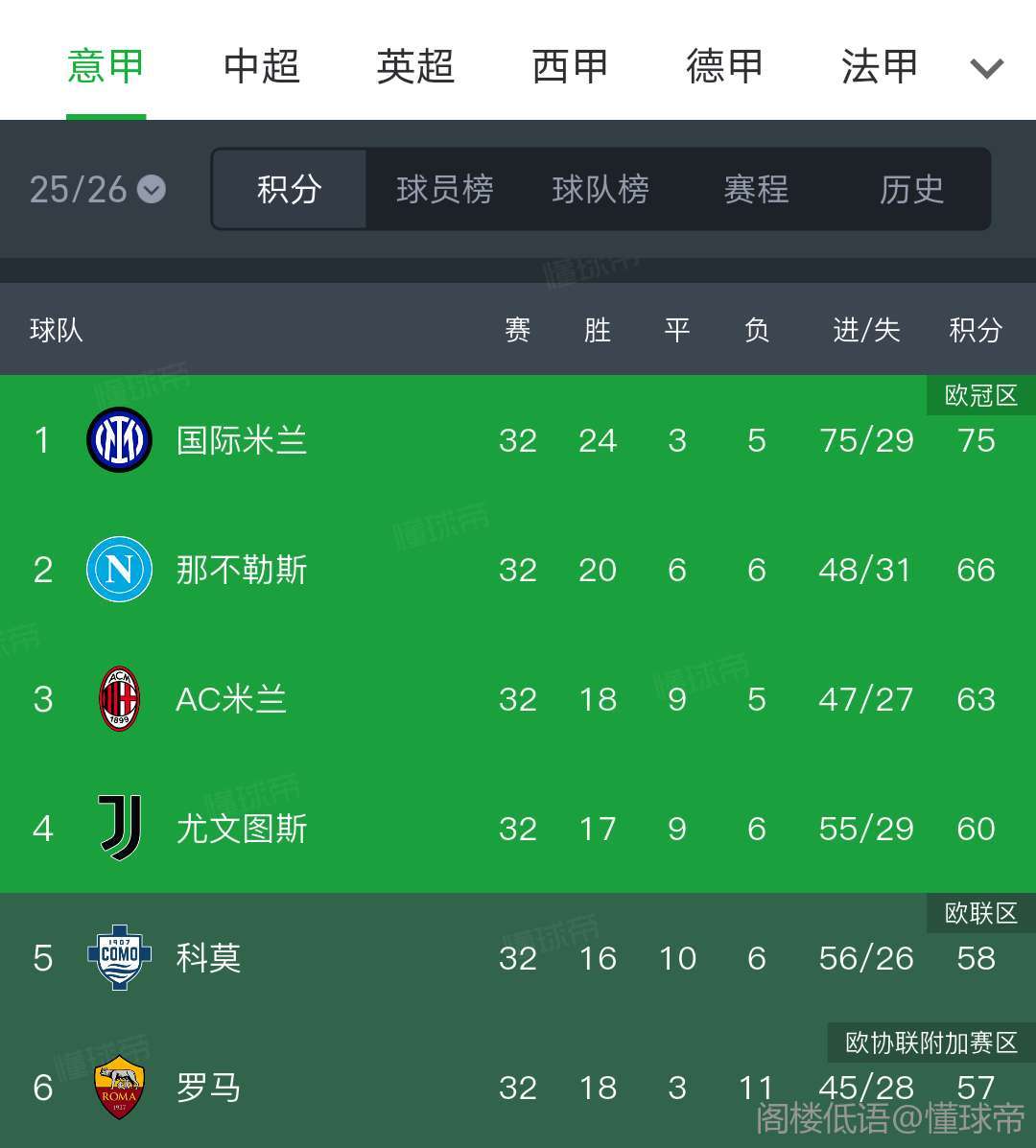The width and height of the screenshot is (1036, 1148).
Task: Open the 西甲 league tab
Action: [x=570, y=67]
